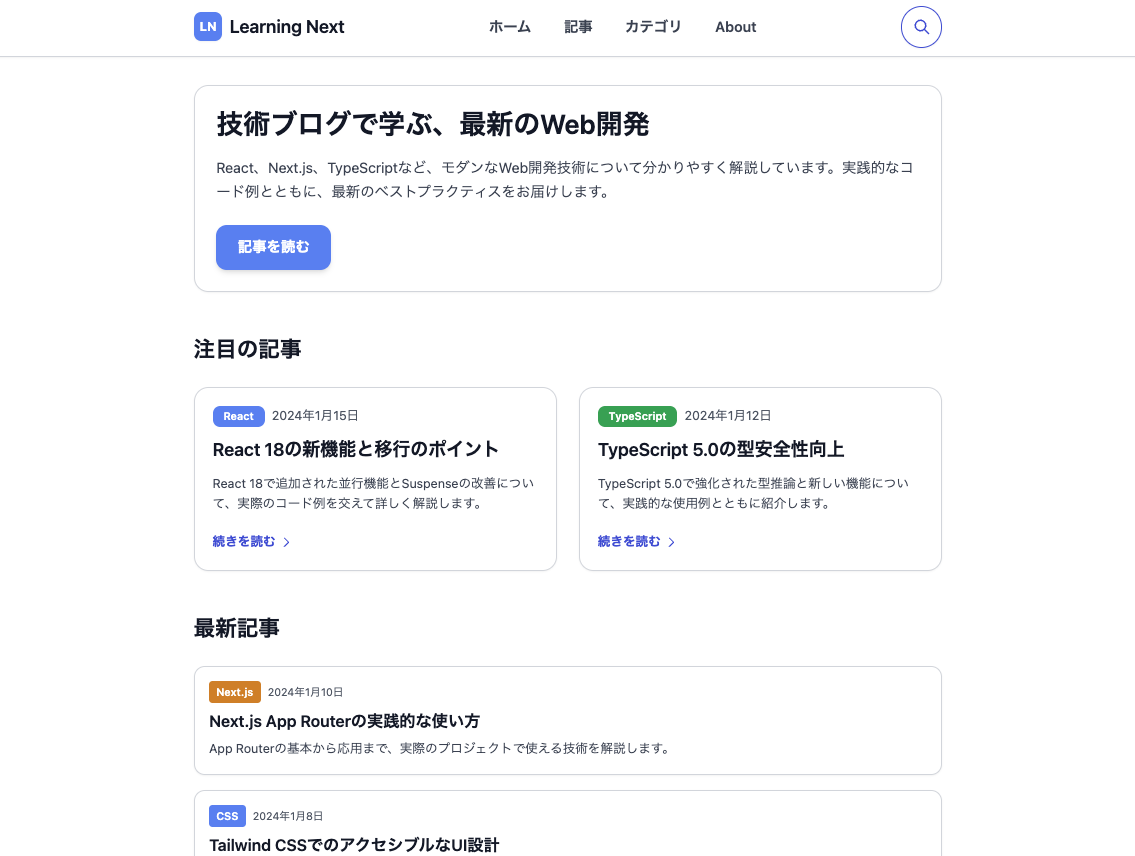Screen dimensions: 1135x856
Task: Go to the ホーム navigation item
Action: click(x=509, y=27)
